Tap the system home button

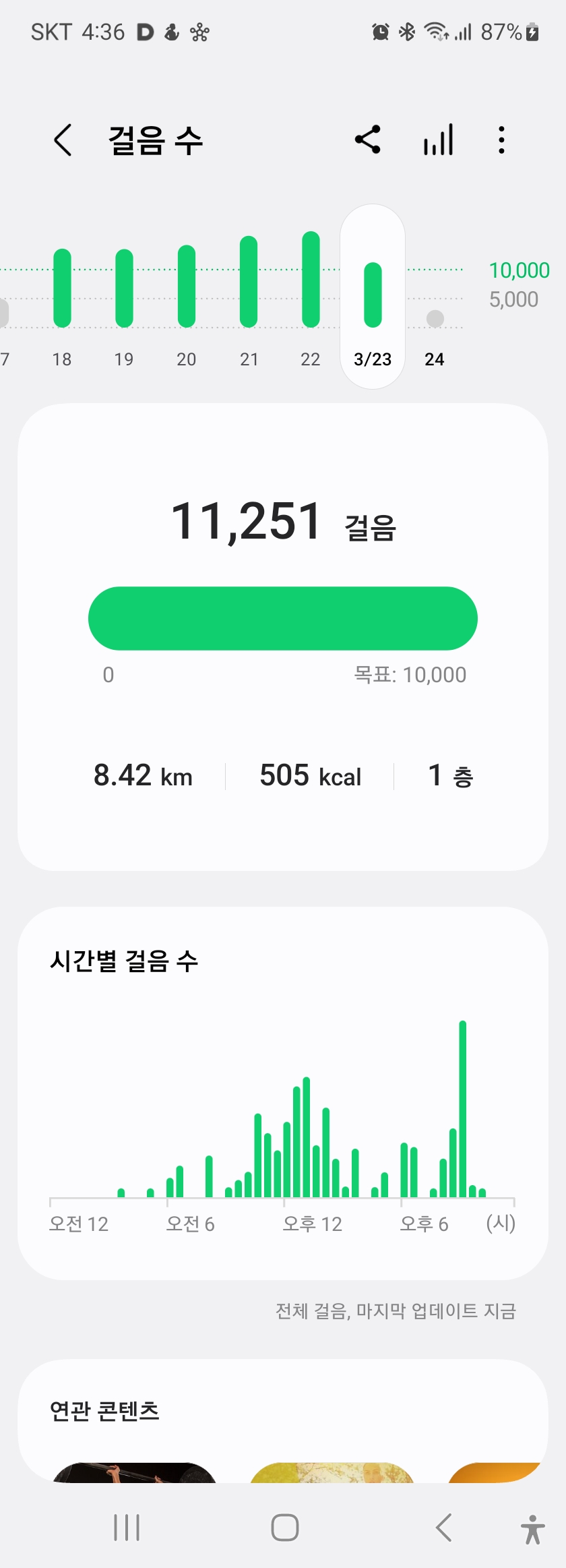(x=284, y=1527)
